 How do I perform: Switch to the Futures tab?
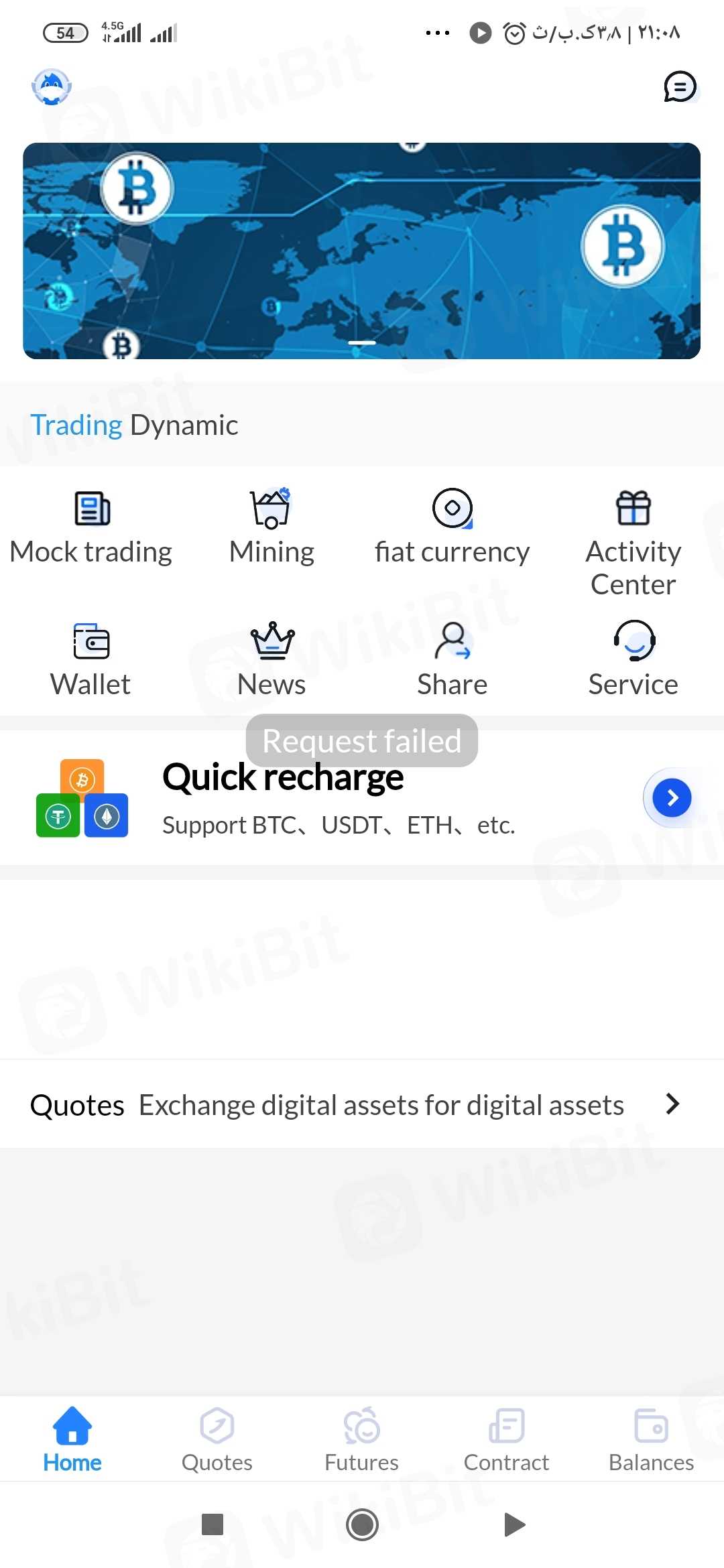click(362, 1439)
